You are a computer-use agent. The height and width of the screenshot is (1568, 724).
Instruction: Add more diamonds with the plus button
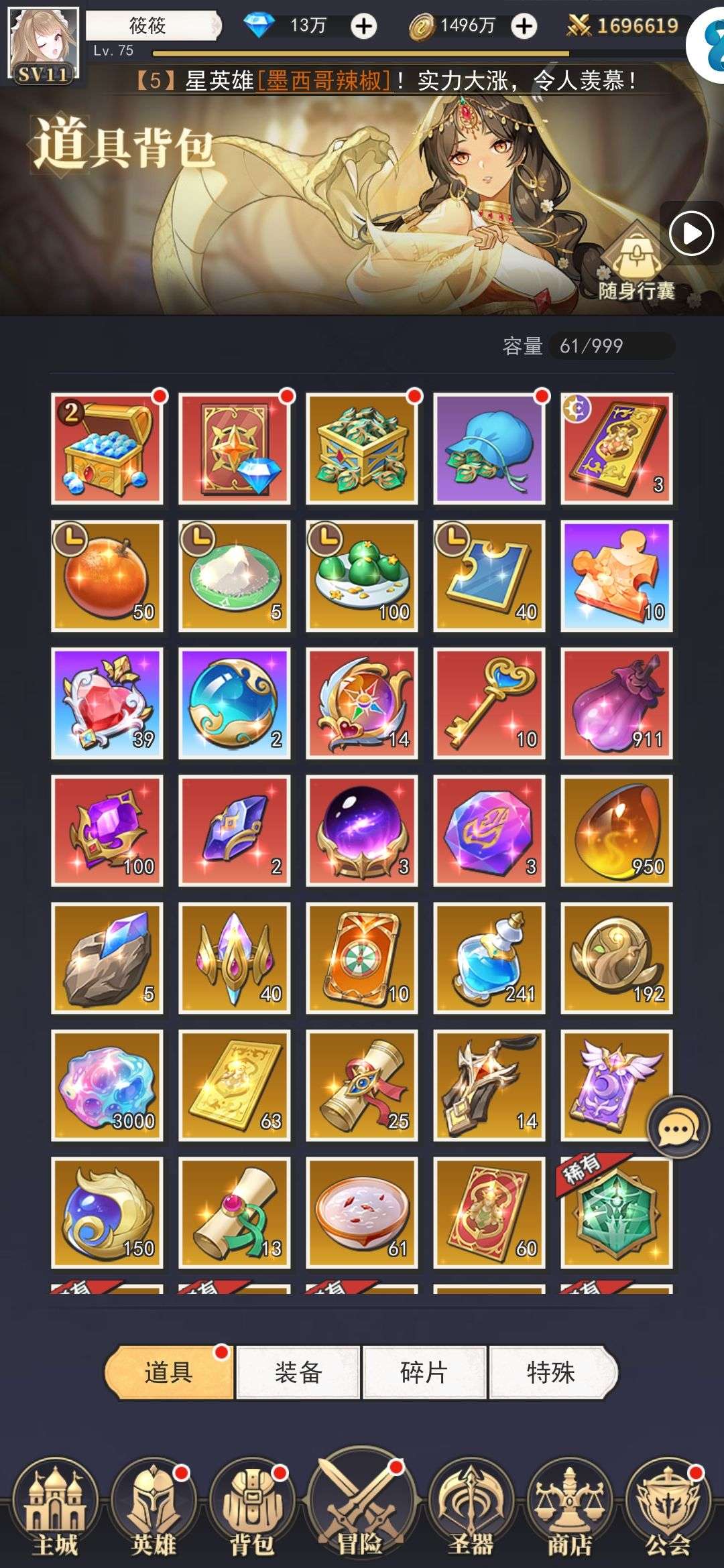coord(364,26)
